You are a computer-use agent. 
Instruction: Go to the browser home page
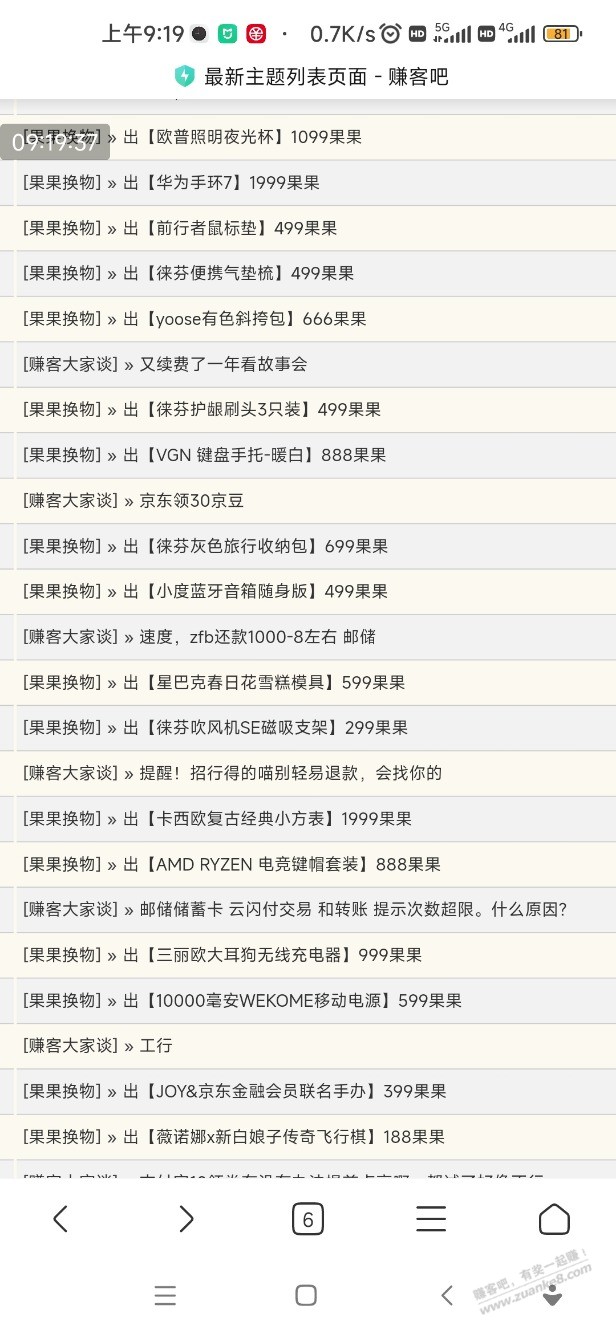pos(554,1218)
